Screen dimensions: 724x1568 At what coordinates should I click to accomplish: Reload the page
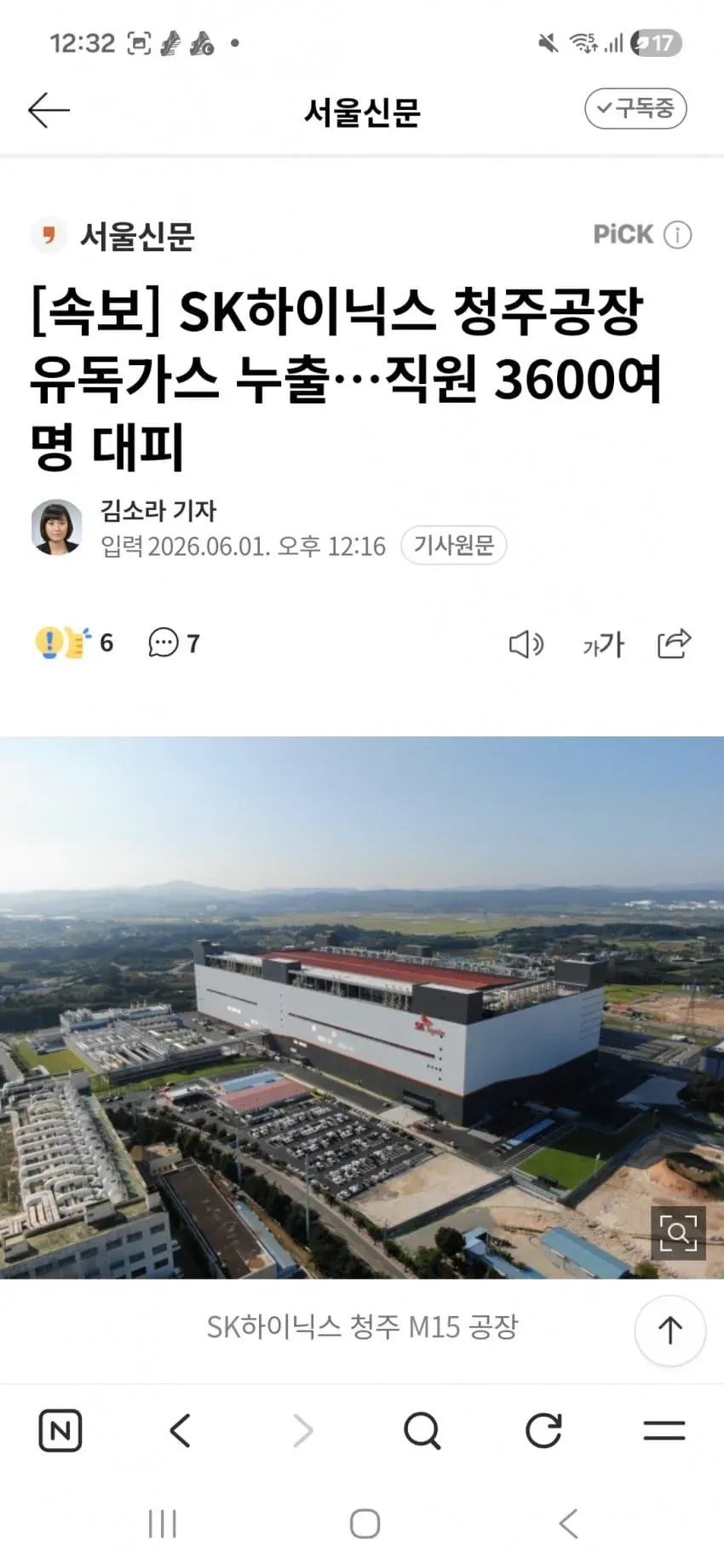coord(543,1430)
